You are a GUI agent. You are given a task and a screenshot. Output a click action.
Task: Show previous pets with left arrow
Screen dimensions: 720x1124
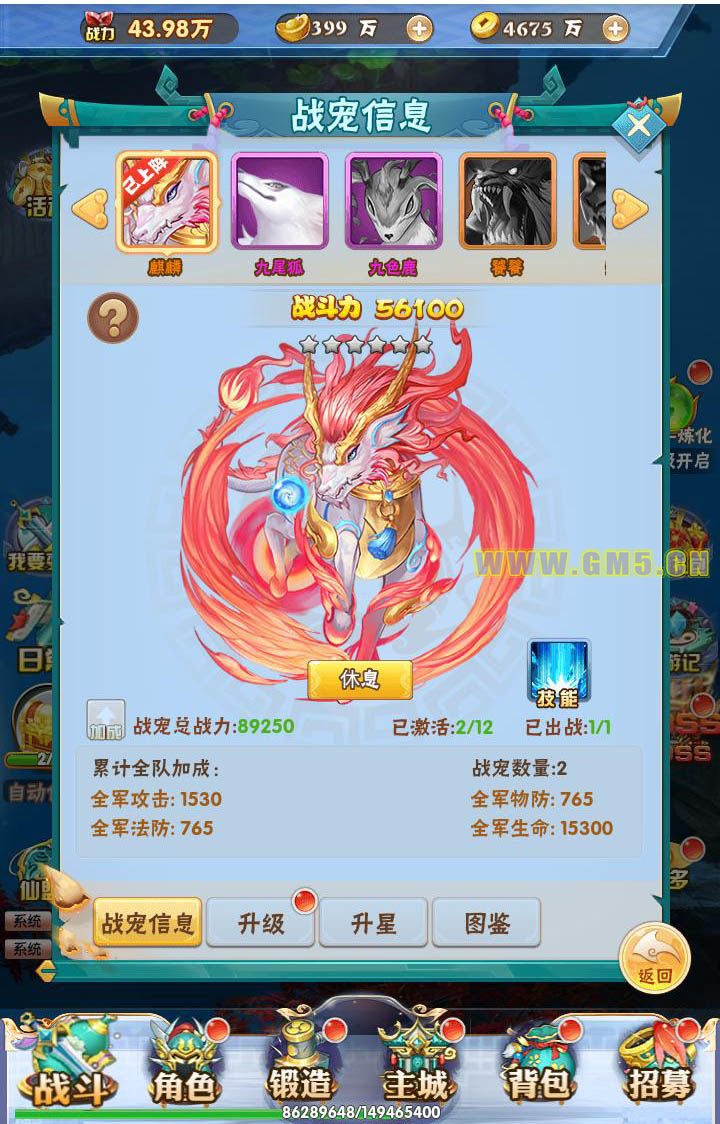coord(90,209)
